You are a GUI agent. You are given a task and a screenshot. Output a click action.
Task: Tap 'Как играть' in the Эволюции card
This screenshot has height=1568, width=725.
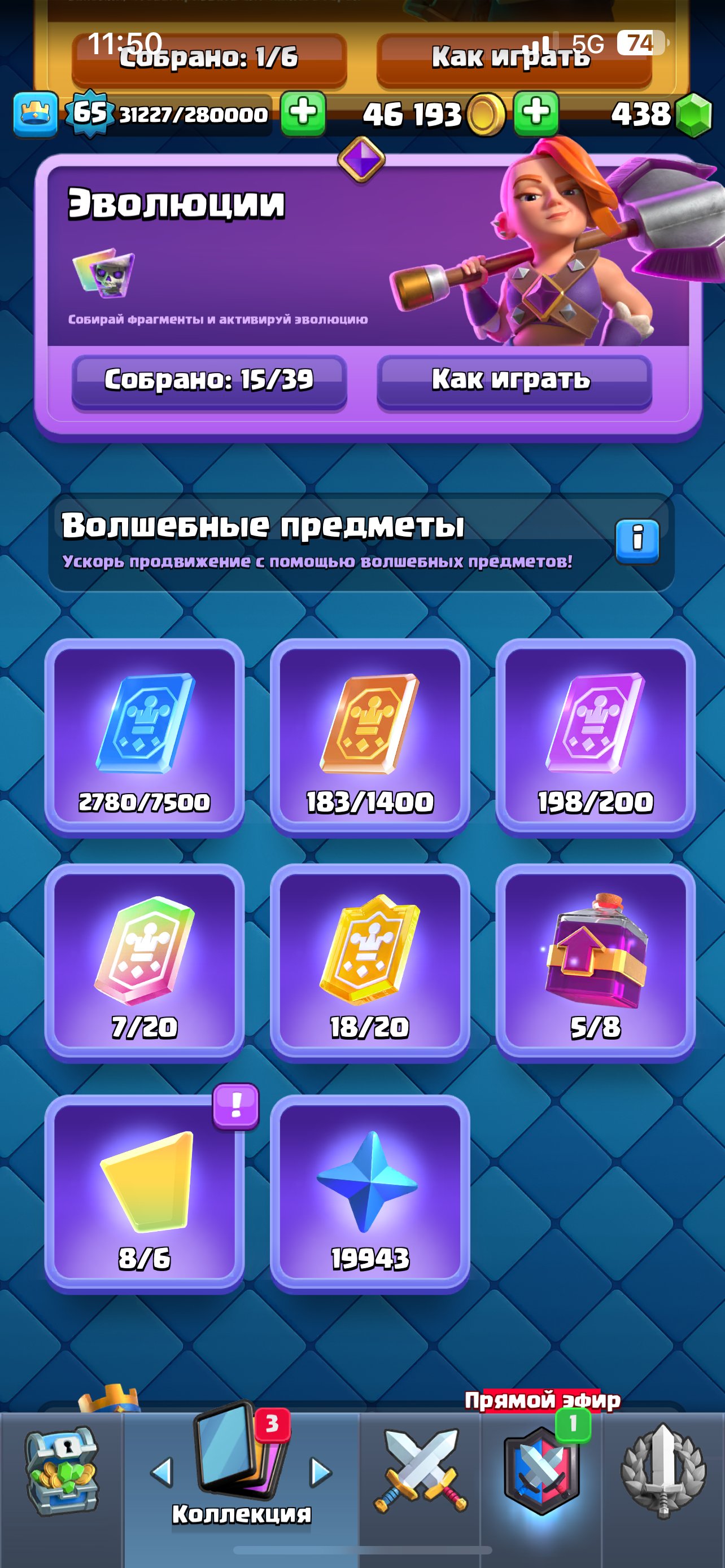514,380
